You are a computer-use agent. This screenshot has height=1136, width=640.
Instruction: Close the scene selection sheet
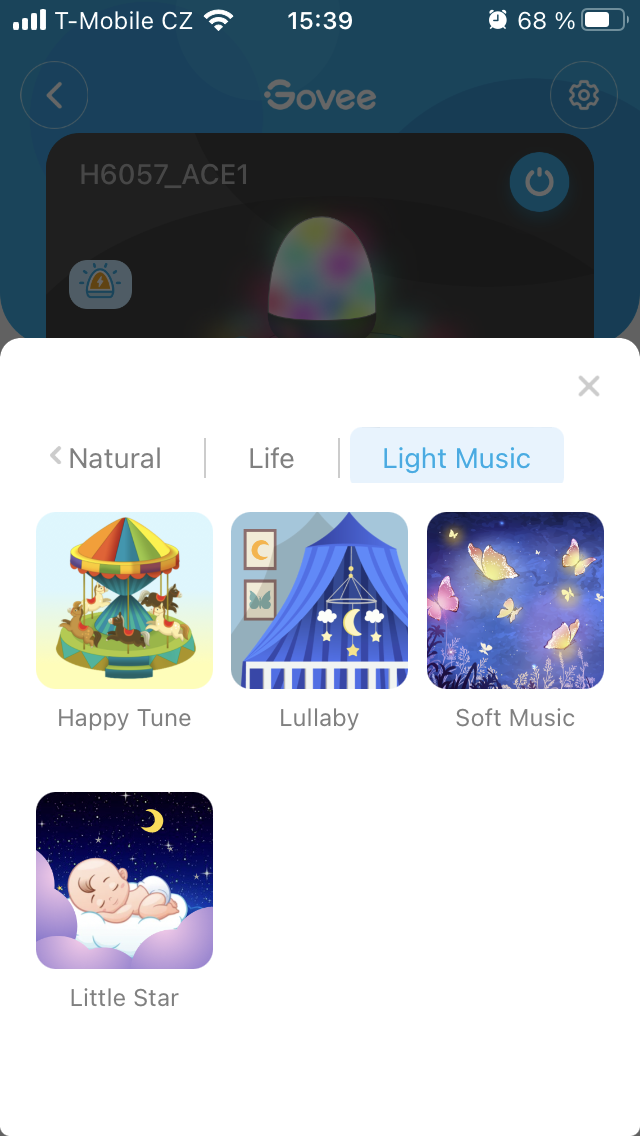pos(588,386)
